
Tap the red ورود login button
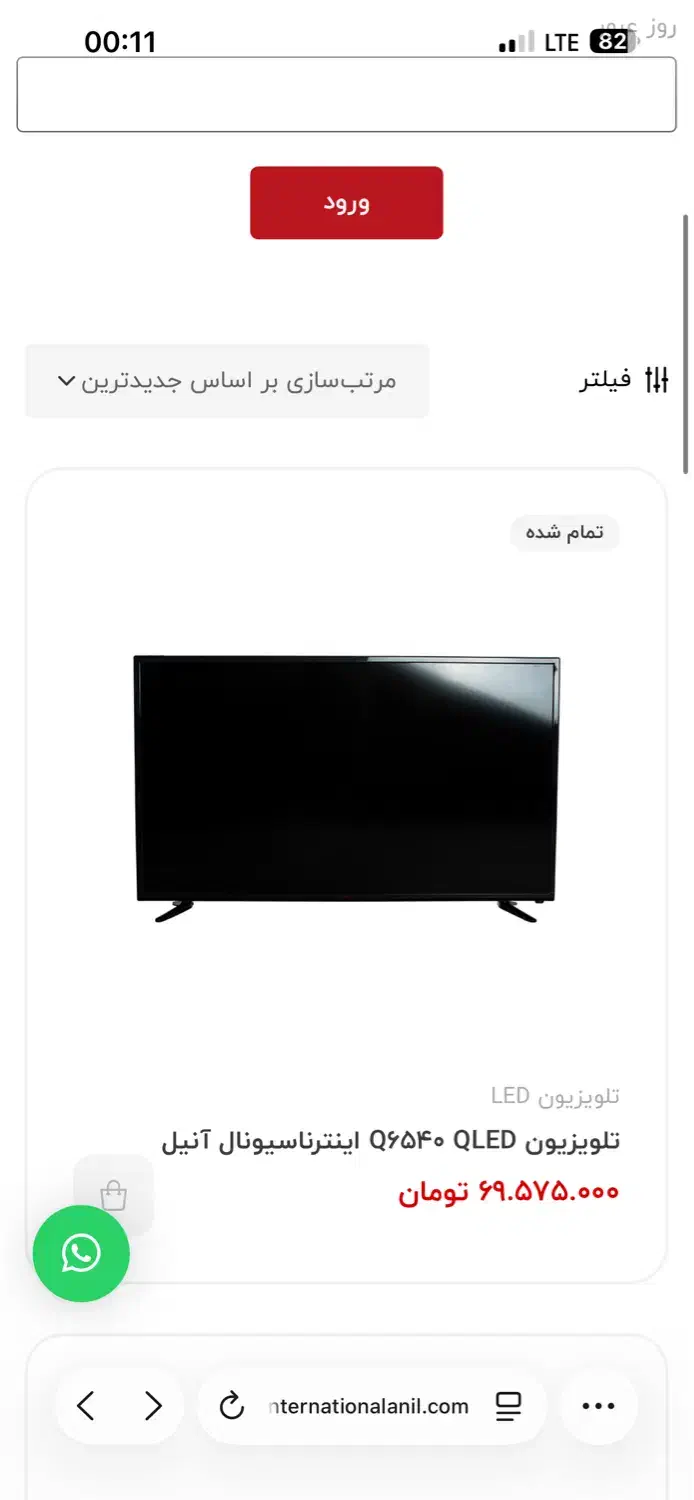tap(346, 203)
